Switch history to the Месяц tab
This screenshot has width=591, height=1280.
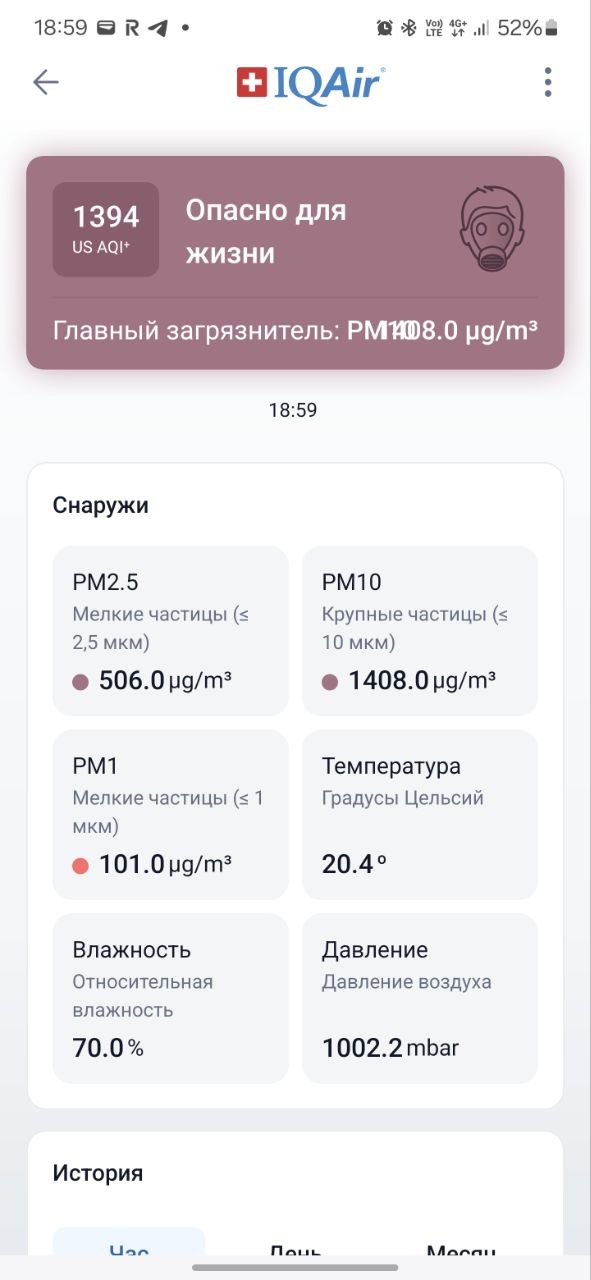tap(461, 1249)
